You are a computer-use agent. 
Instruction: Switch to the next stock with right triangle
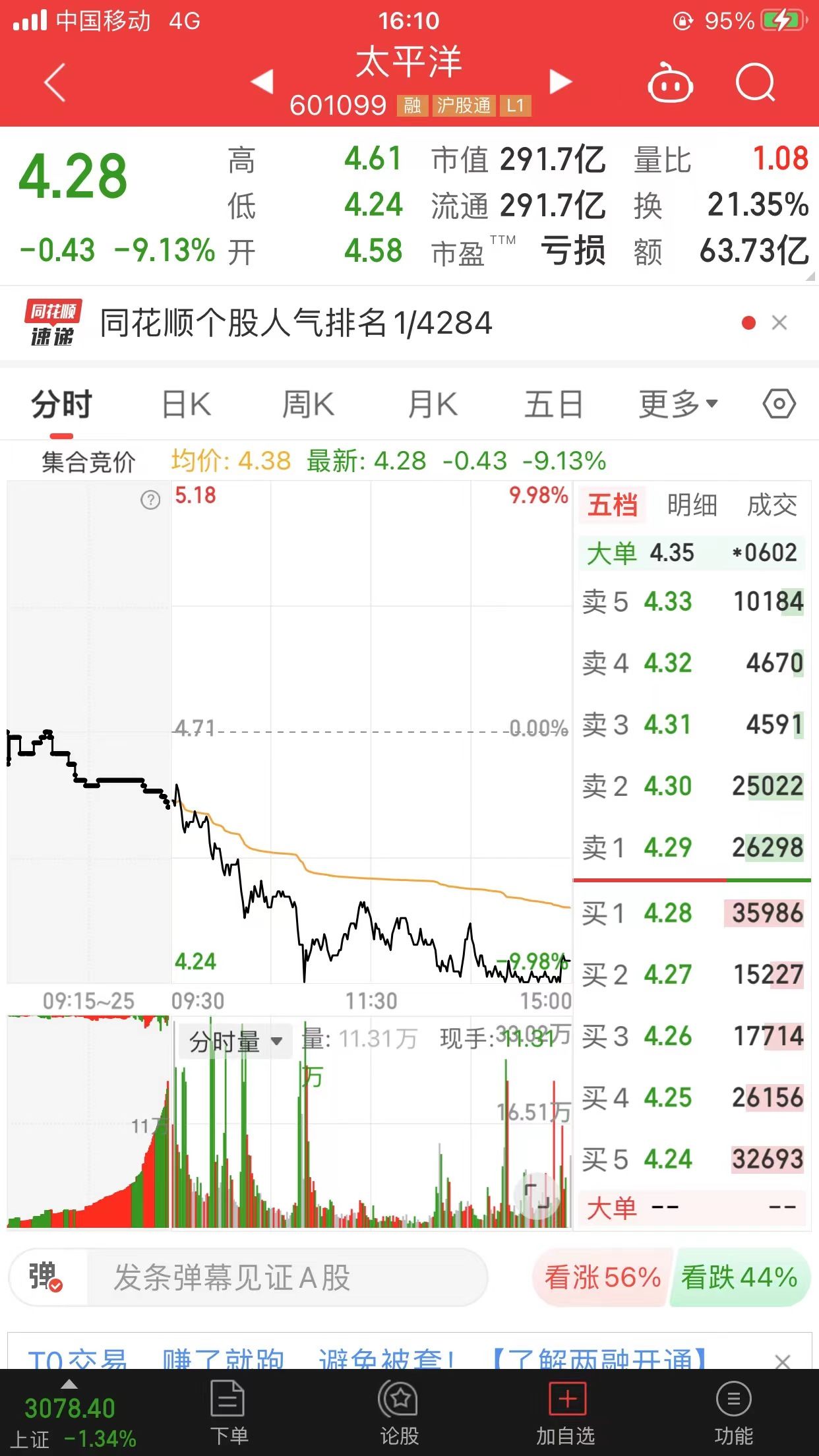560,82
